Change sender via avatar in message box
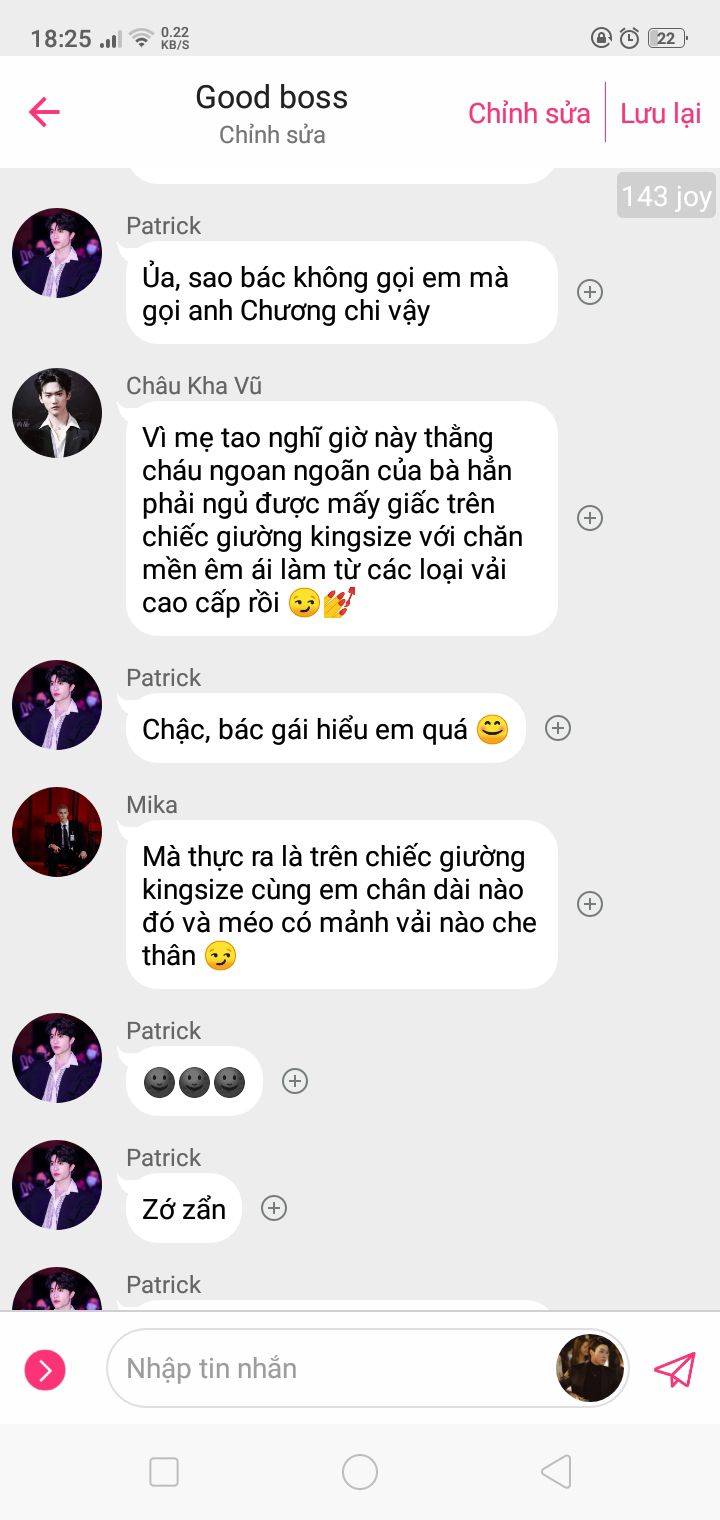The height and width of the screenshot is (1520, 720). point(590,1368)
